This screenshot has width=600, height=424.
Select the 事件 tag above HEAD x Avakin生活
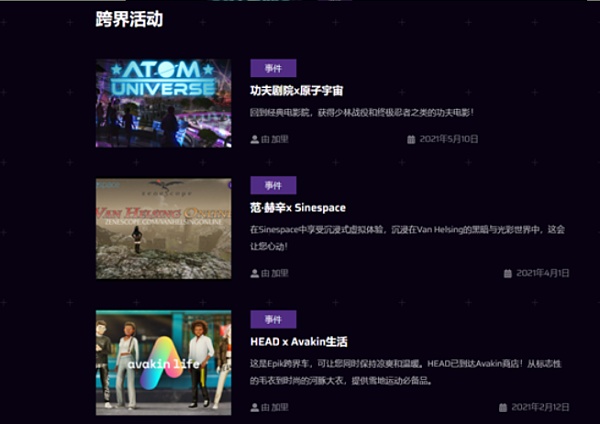273,319
